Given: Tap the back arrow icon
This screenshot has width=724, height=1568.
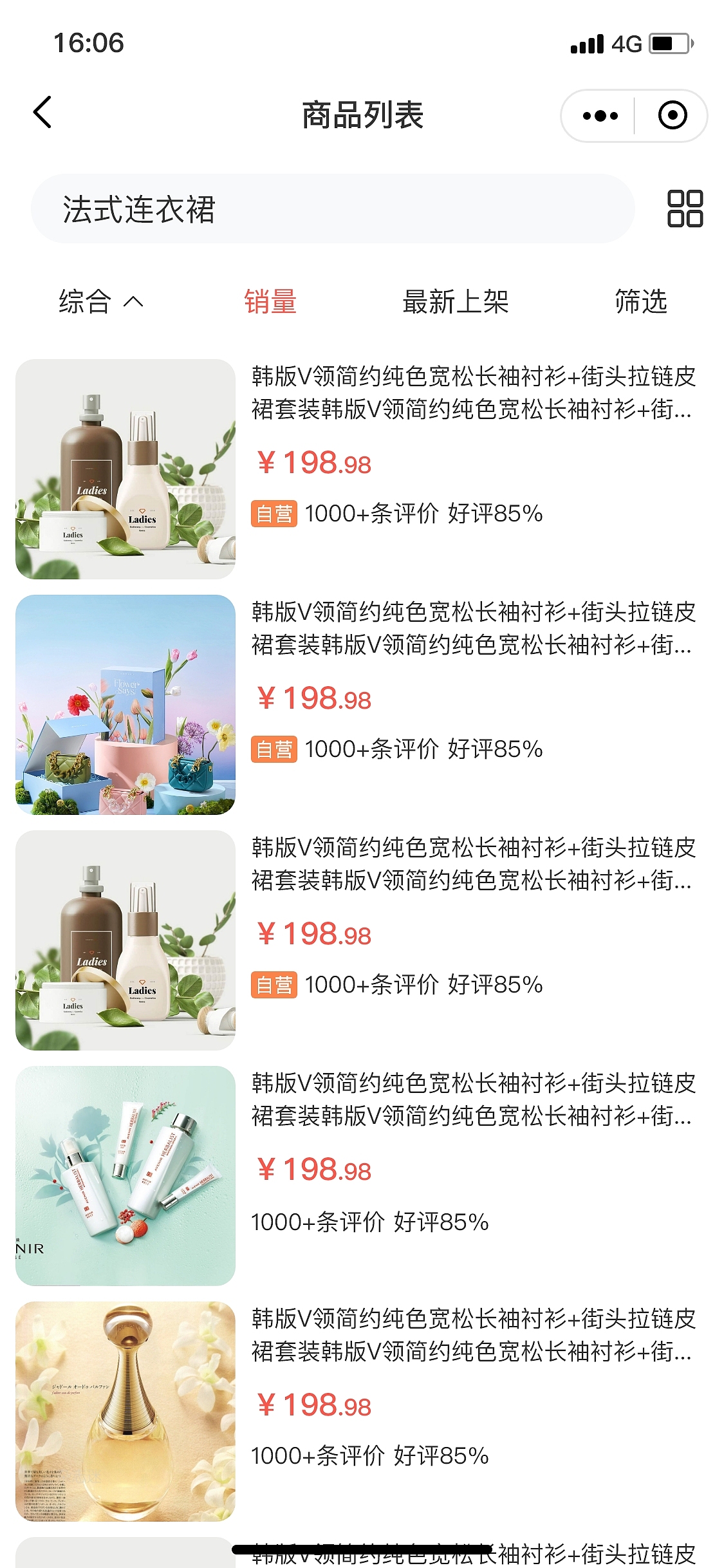Looking at the screenshot, I should (x=42, y=112).
